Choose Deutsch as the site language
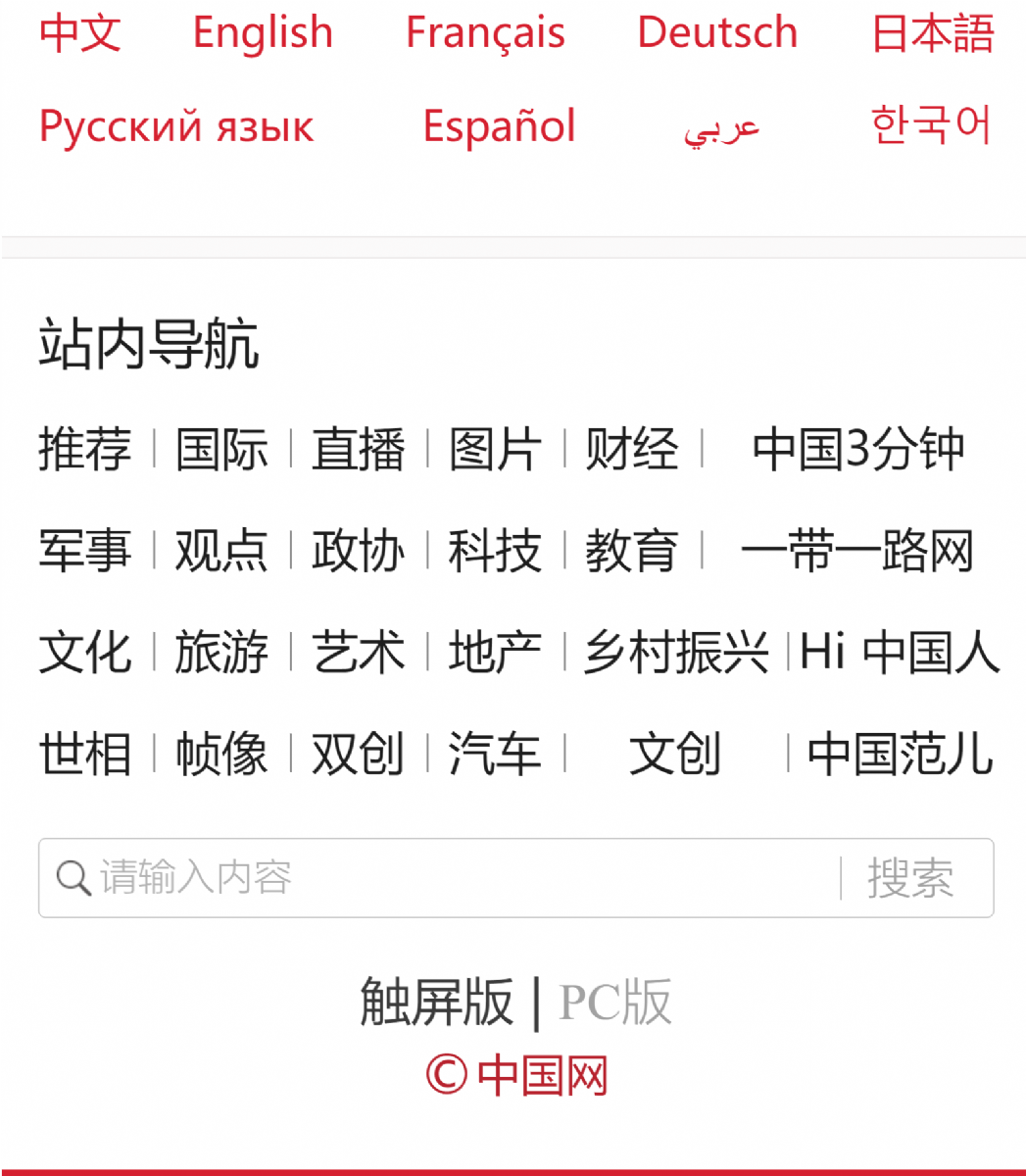Viewport: 1026px width, 1176px height. coord(717,32)
